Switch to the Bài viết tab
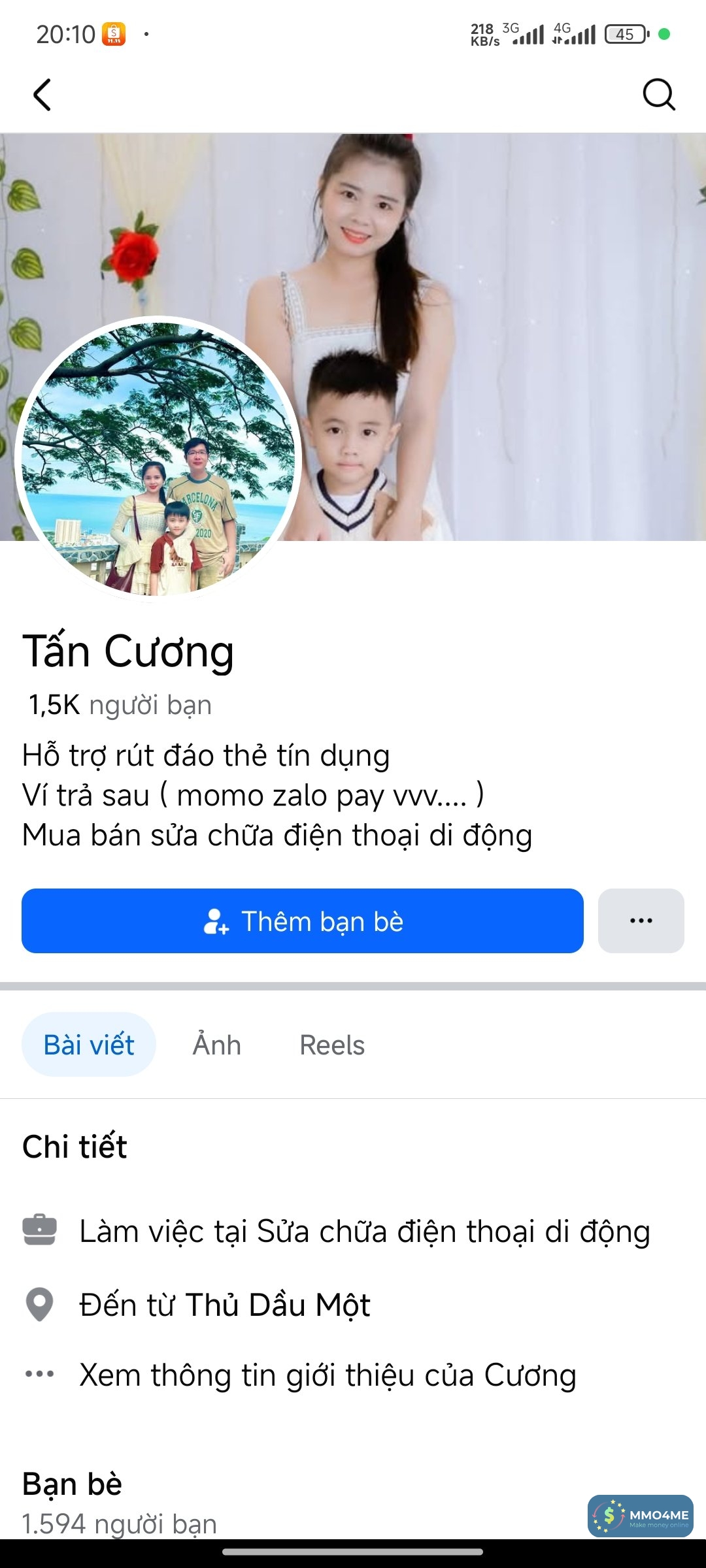This screenshot has width=706, height=1568. click(x=89, y=1045)
